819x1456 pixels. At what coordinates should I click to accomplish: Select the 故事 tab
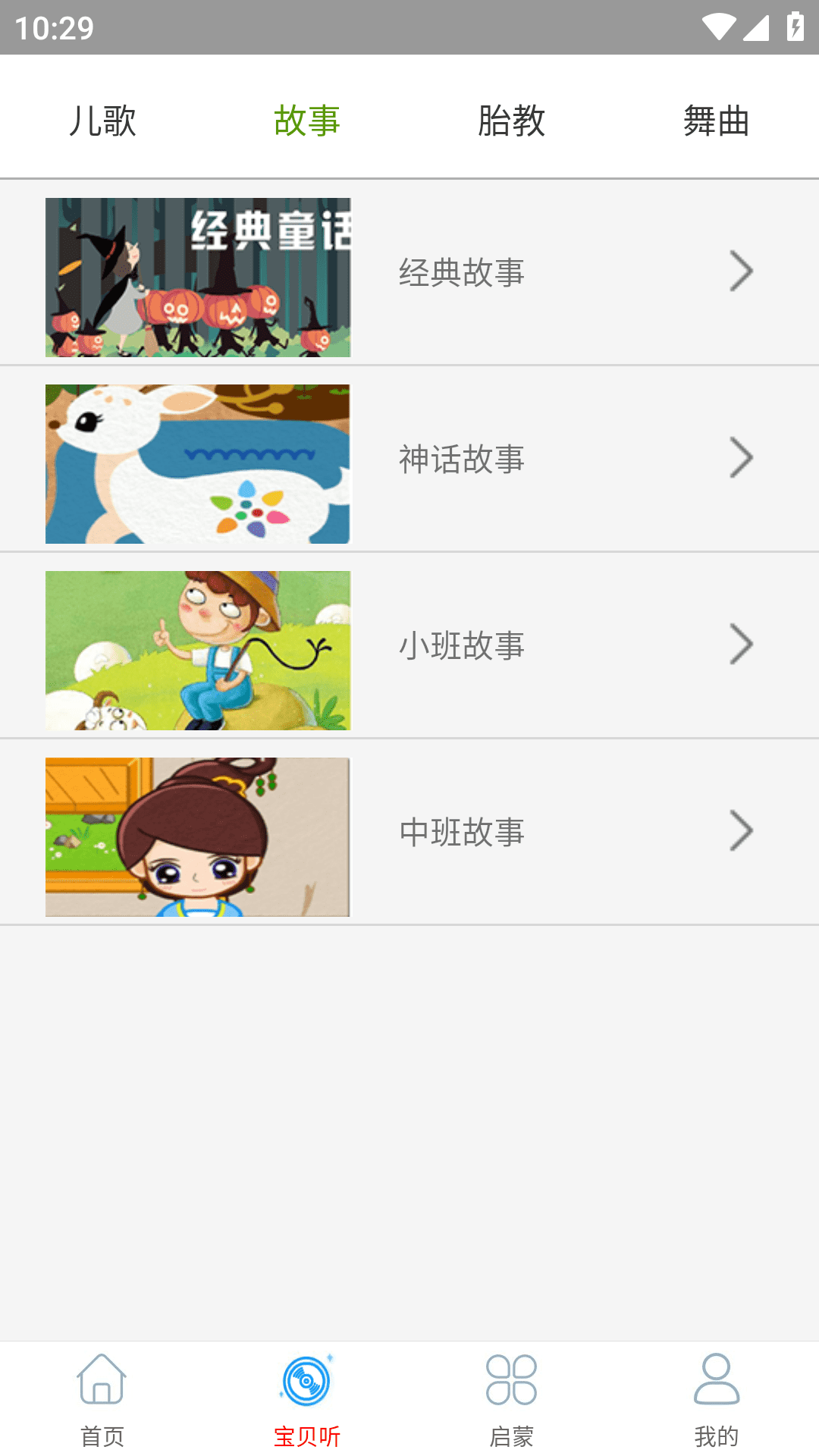click(307, 121)
